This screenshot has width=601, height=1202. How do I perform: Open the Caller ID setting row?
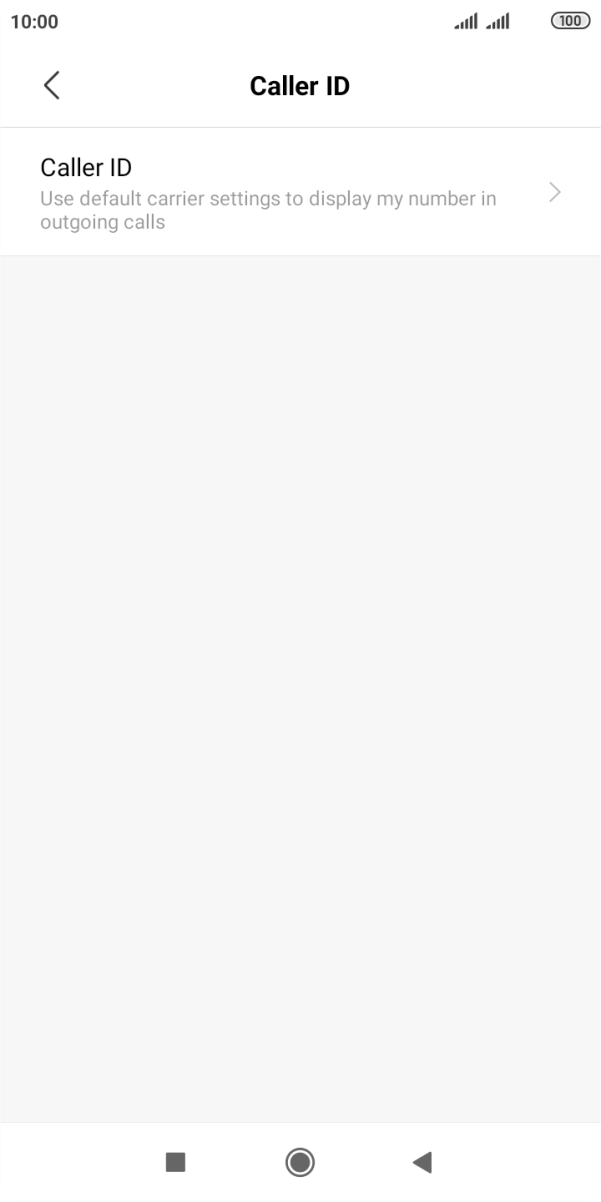tap(300, 192)
